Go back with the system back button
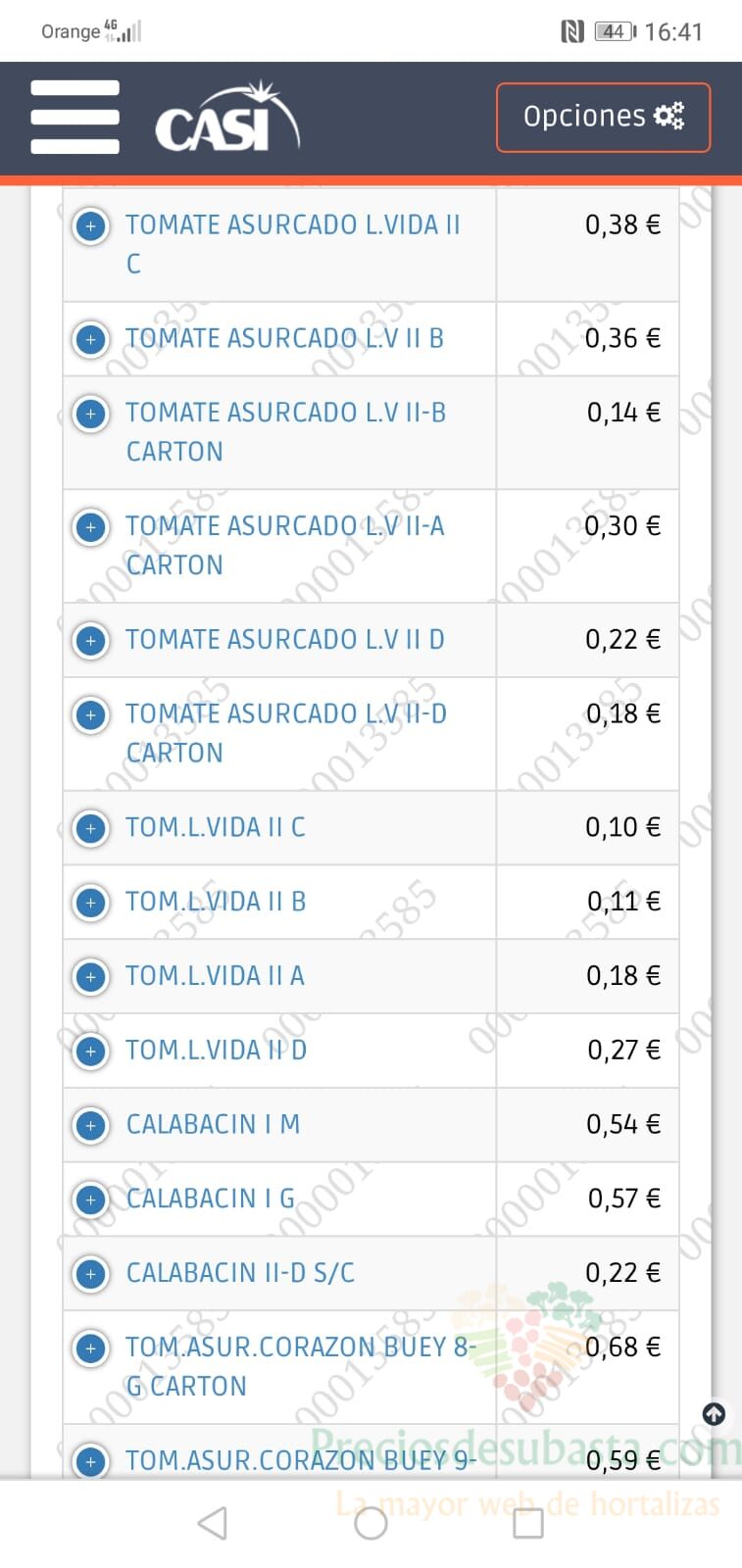The width and height of the screenshot is (742, 1568). (213, 1523)
